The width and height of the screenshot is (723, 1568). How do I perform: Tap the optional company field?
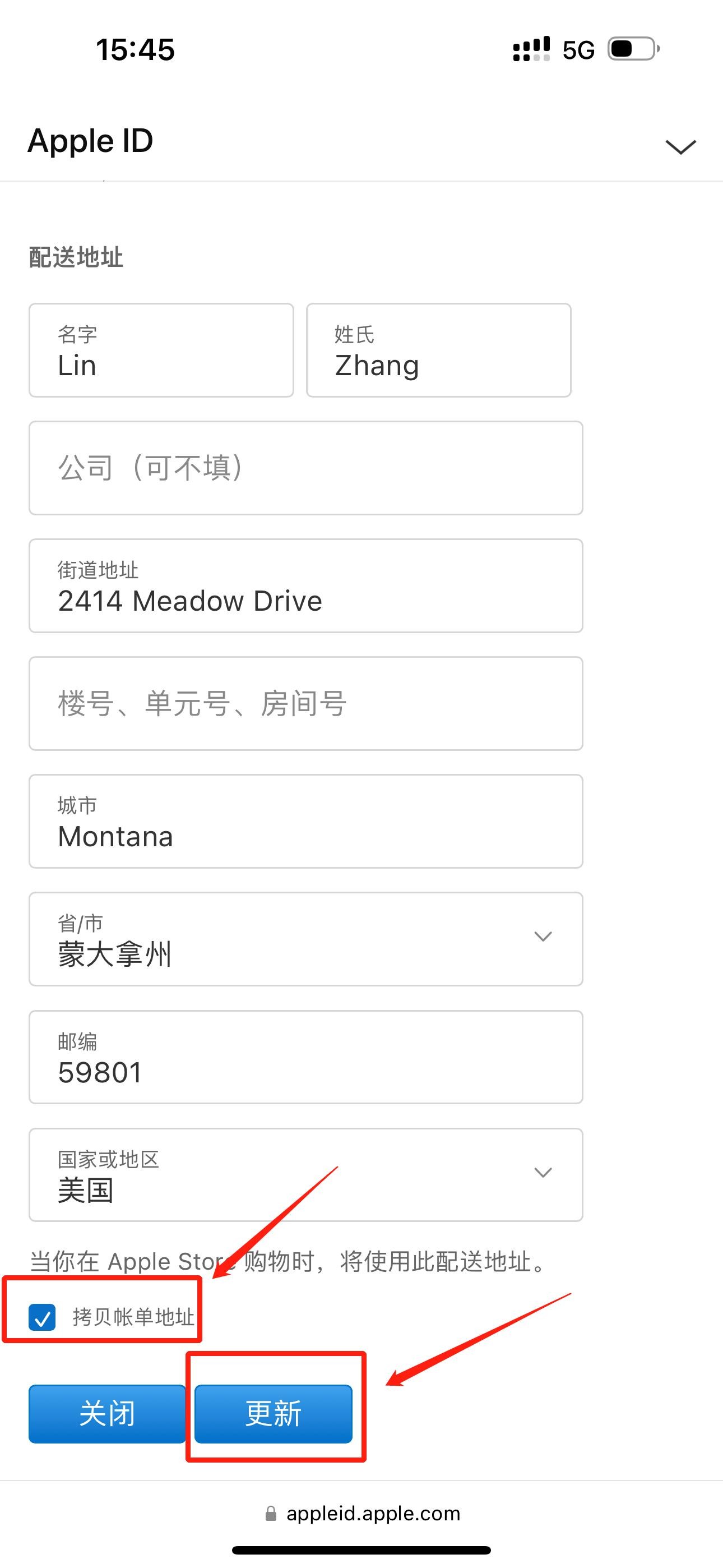305,468
